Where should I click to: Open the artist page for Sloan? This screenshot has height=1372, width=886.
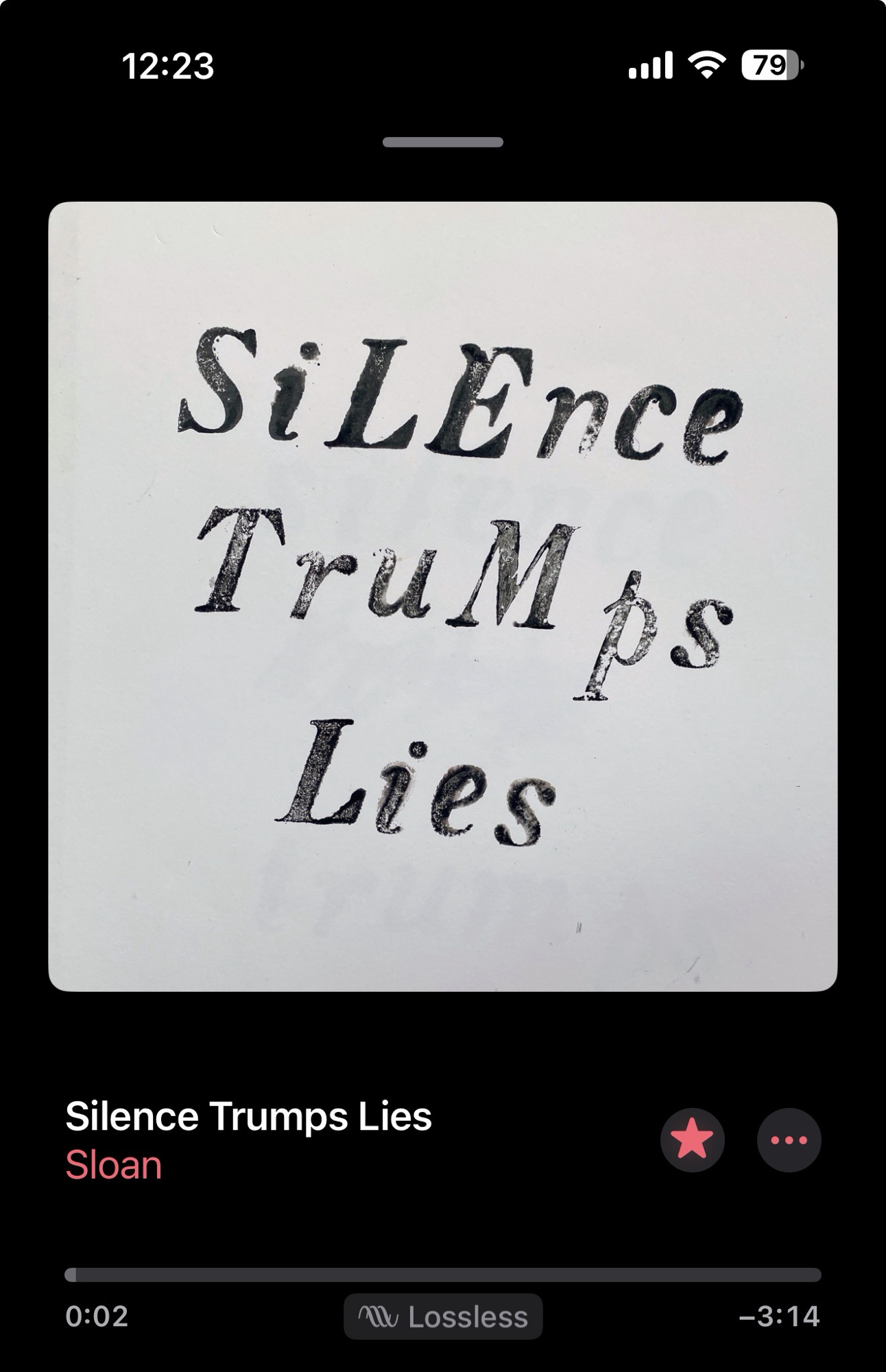[114, 1165]
